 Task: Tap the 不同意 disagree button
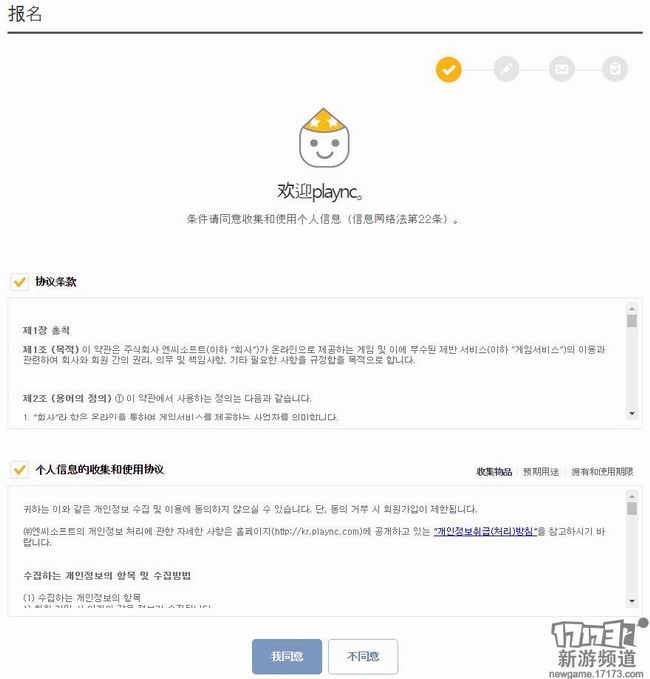[x=362, y=656]
